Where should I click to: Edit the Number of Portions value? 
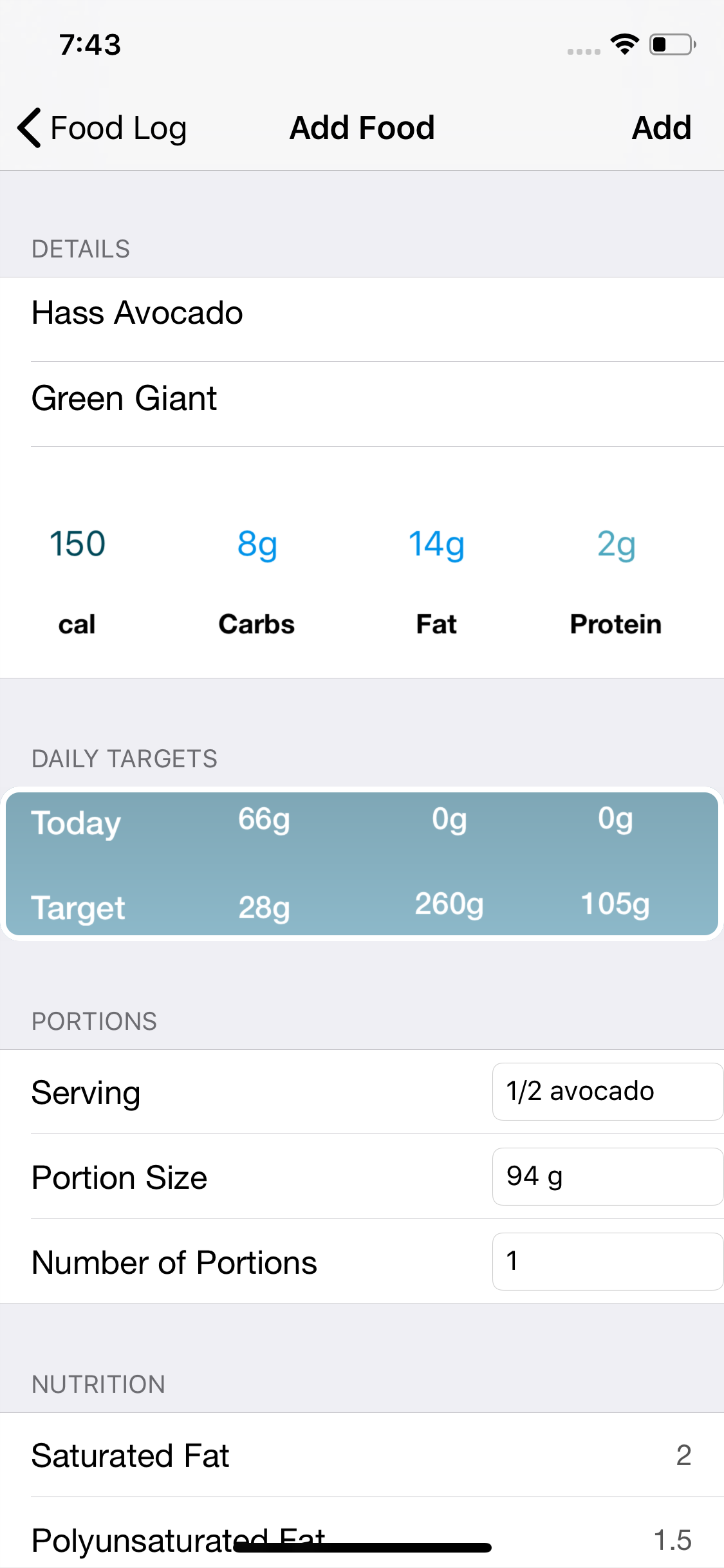pos(608,1262)
